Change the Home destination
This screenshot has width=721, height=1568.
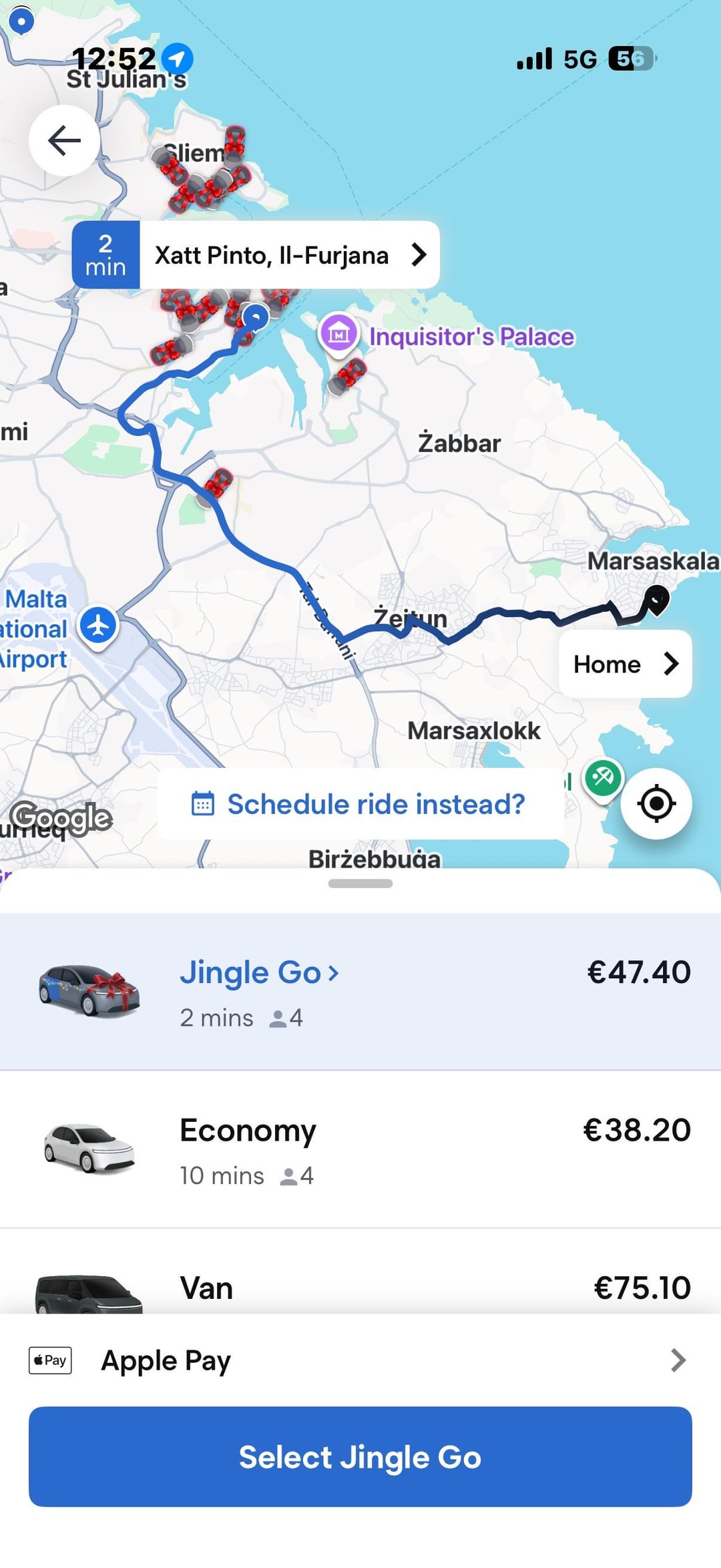[625, 664]
